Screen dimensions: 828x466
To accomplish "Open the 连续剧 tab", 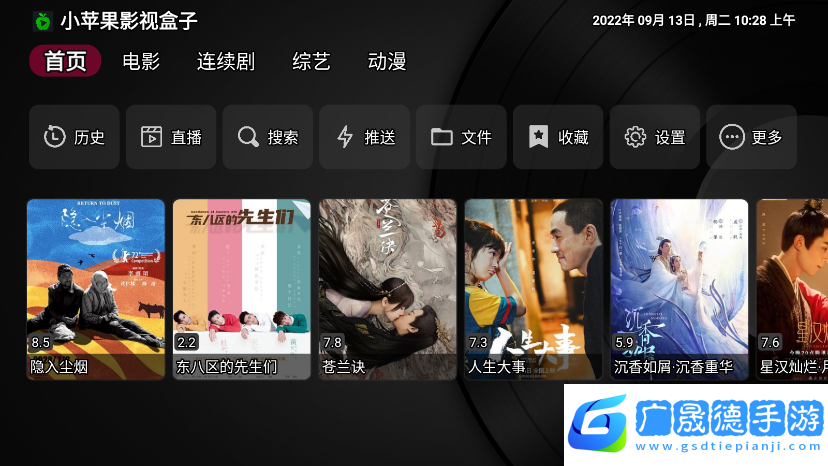I will [x=225, y=61].
